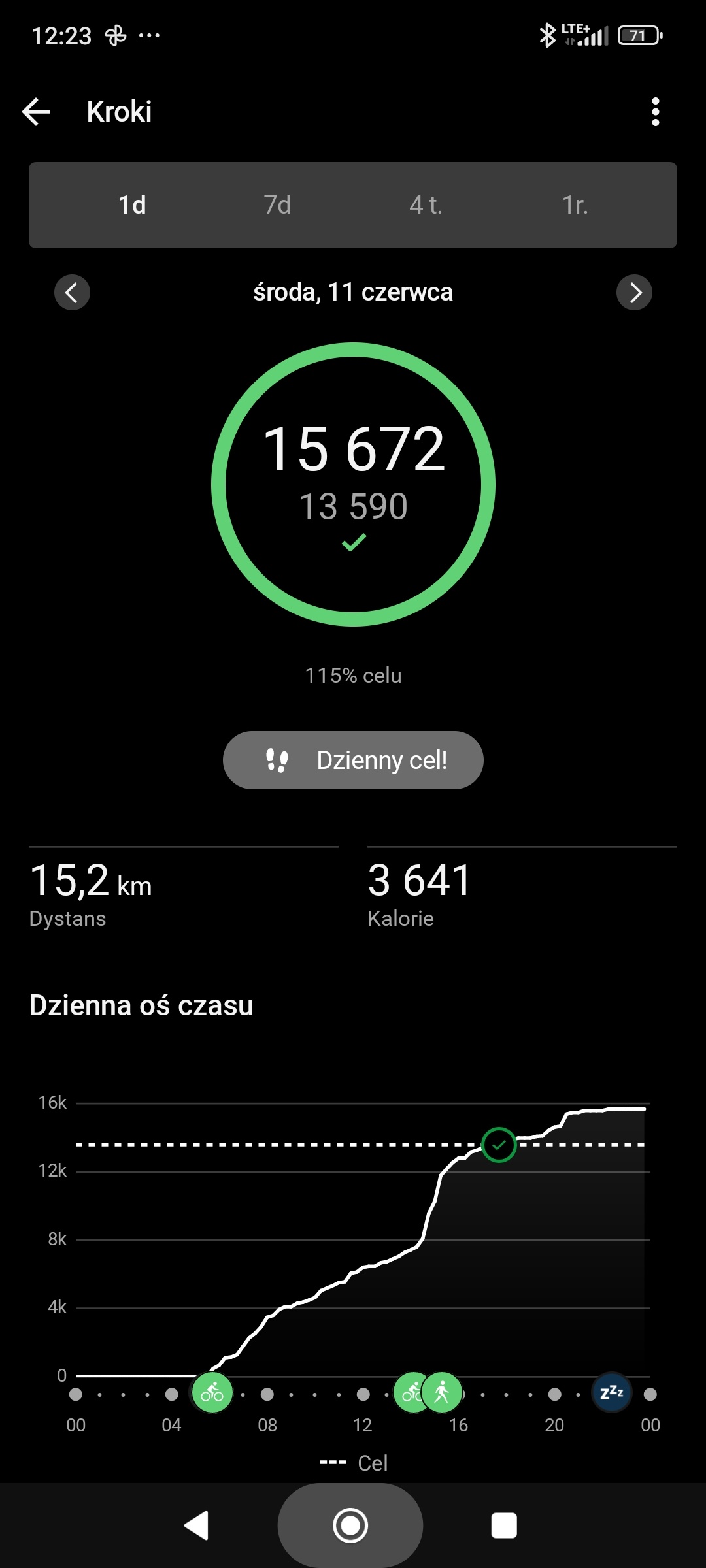
Task: Go to the next day
Action: (x=634, y=292)
